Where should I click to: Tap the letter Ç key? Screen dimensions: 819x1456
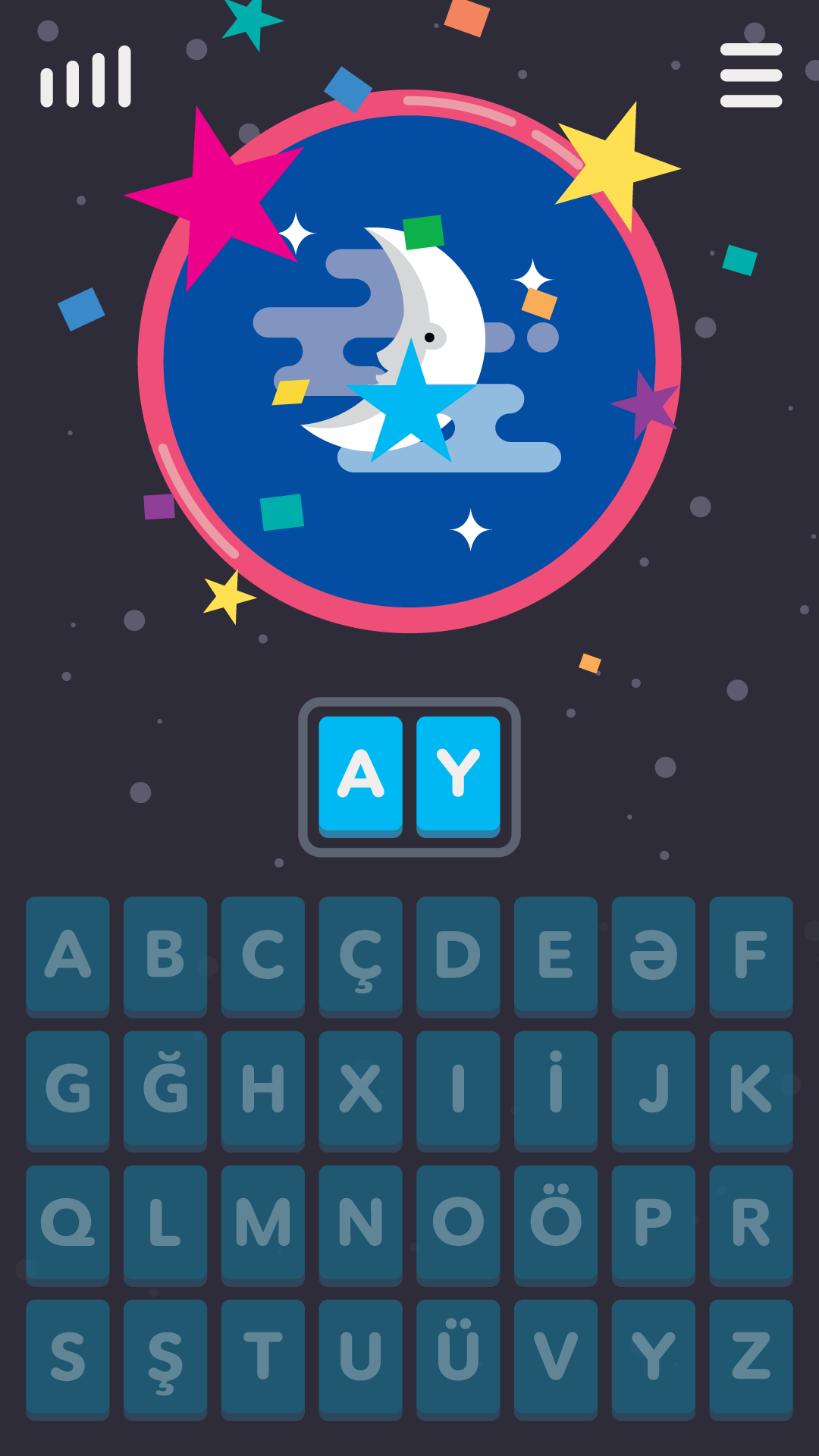pos(360,955)
